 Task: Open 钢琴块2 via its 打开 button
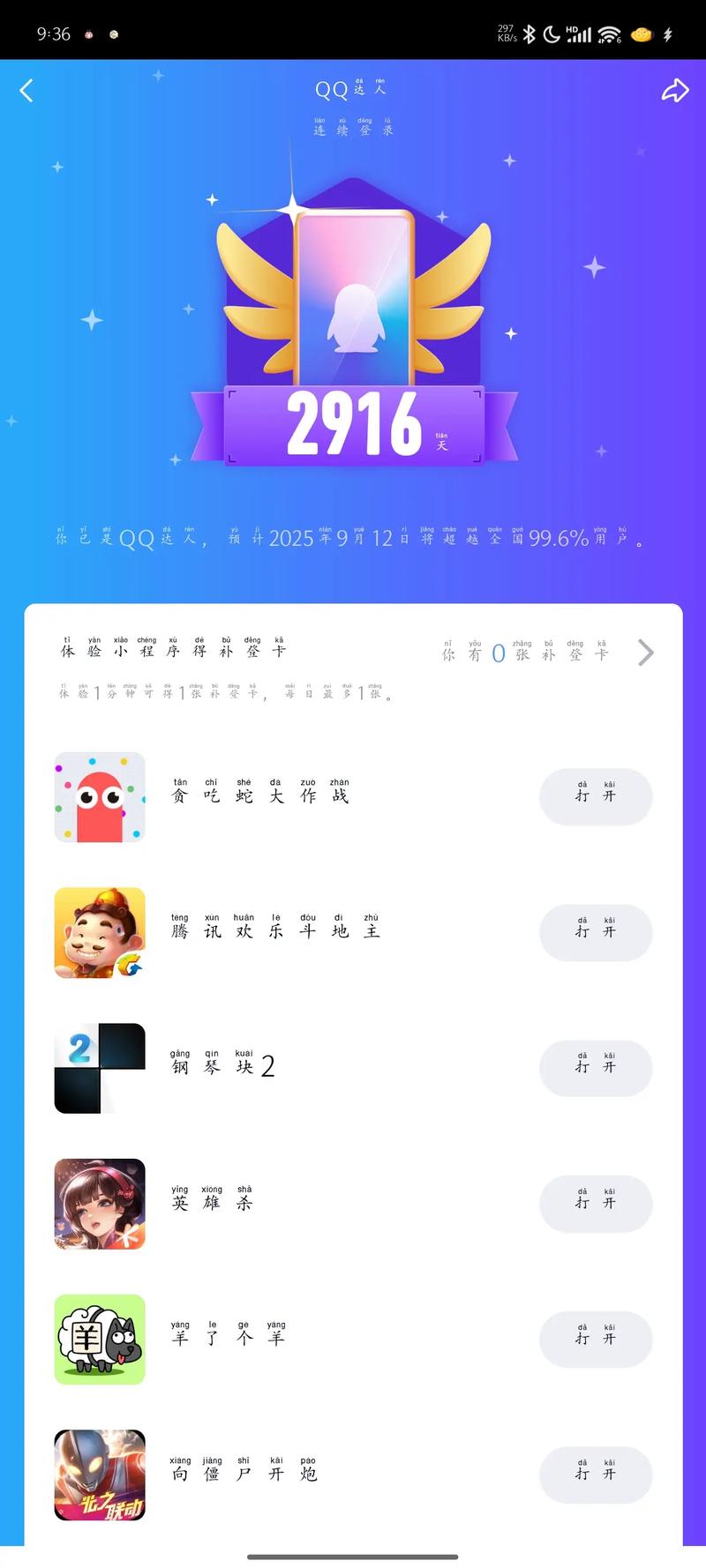(x=596, y=1068)
